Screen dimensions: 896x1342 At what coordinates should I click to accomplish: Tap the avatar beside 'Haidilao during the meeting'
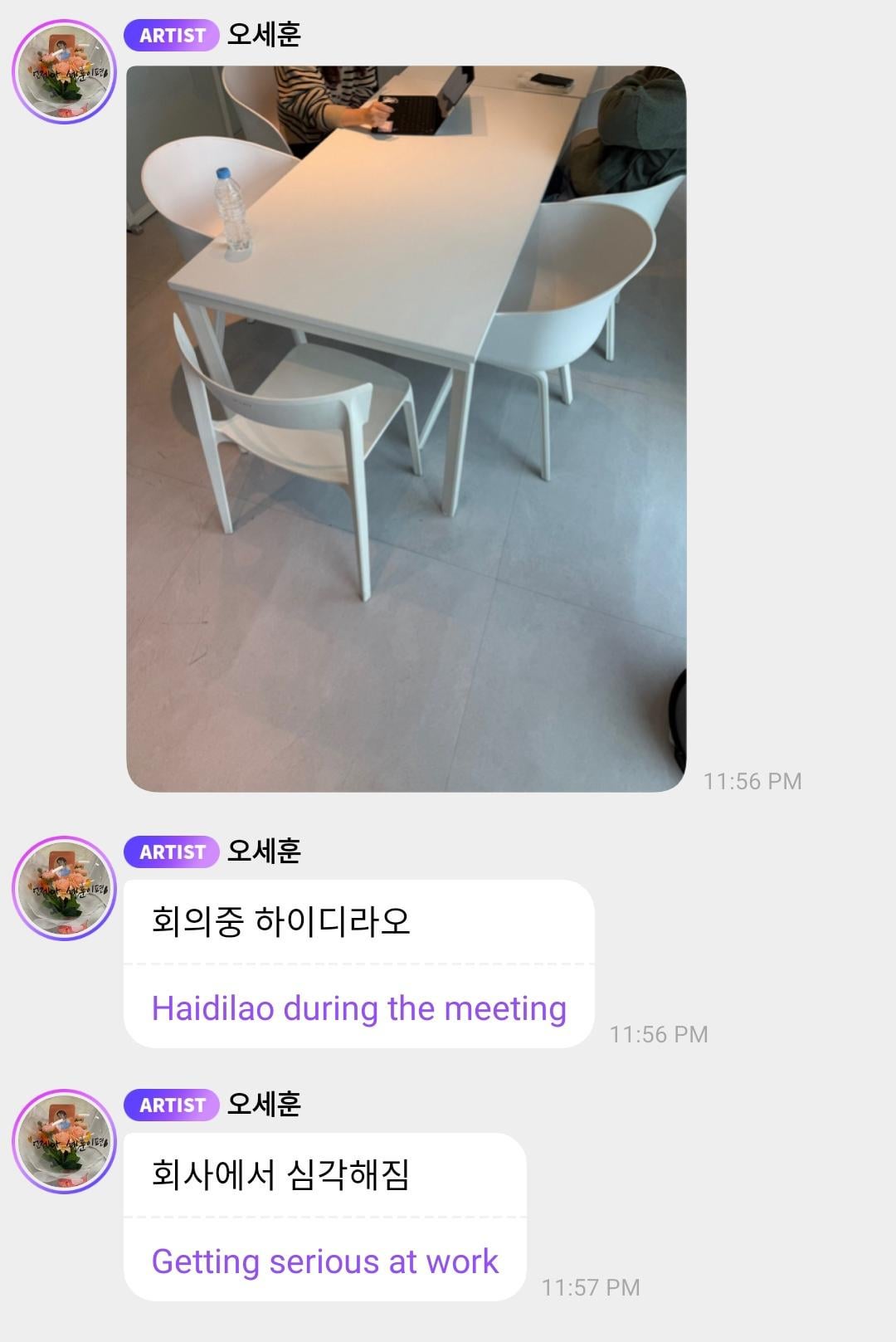tap(64, 888)
